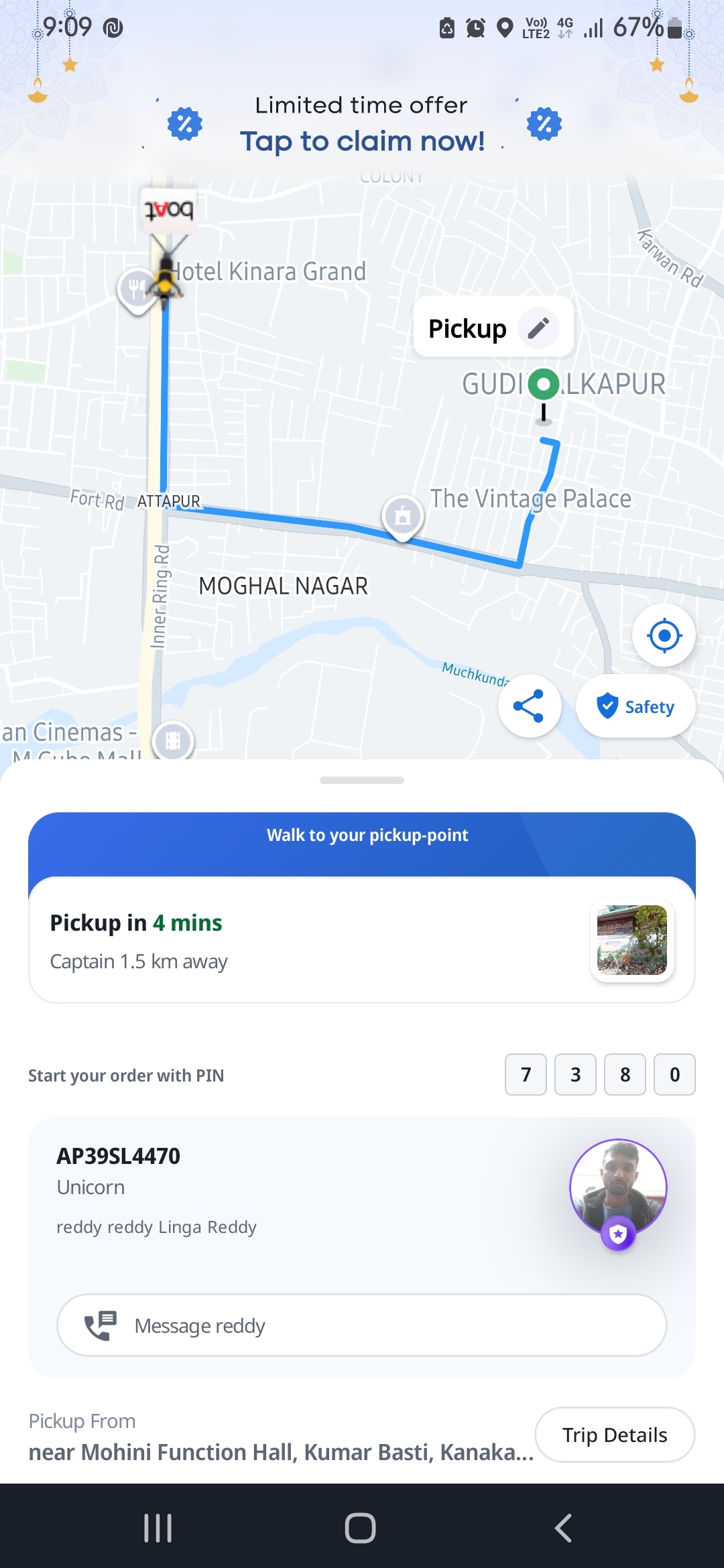Edit the Pickup location
This screenshot has width=724, height=1568.
pos(538,328)
